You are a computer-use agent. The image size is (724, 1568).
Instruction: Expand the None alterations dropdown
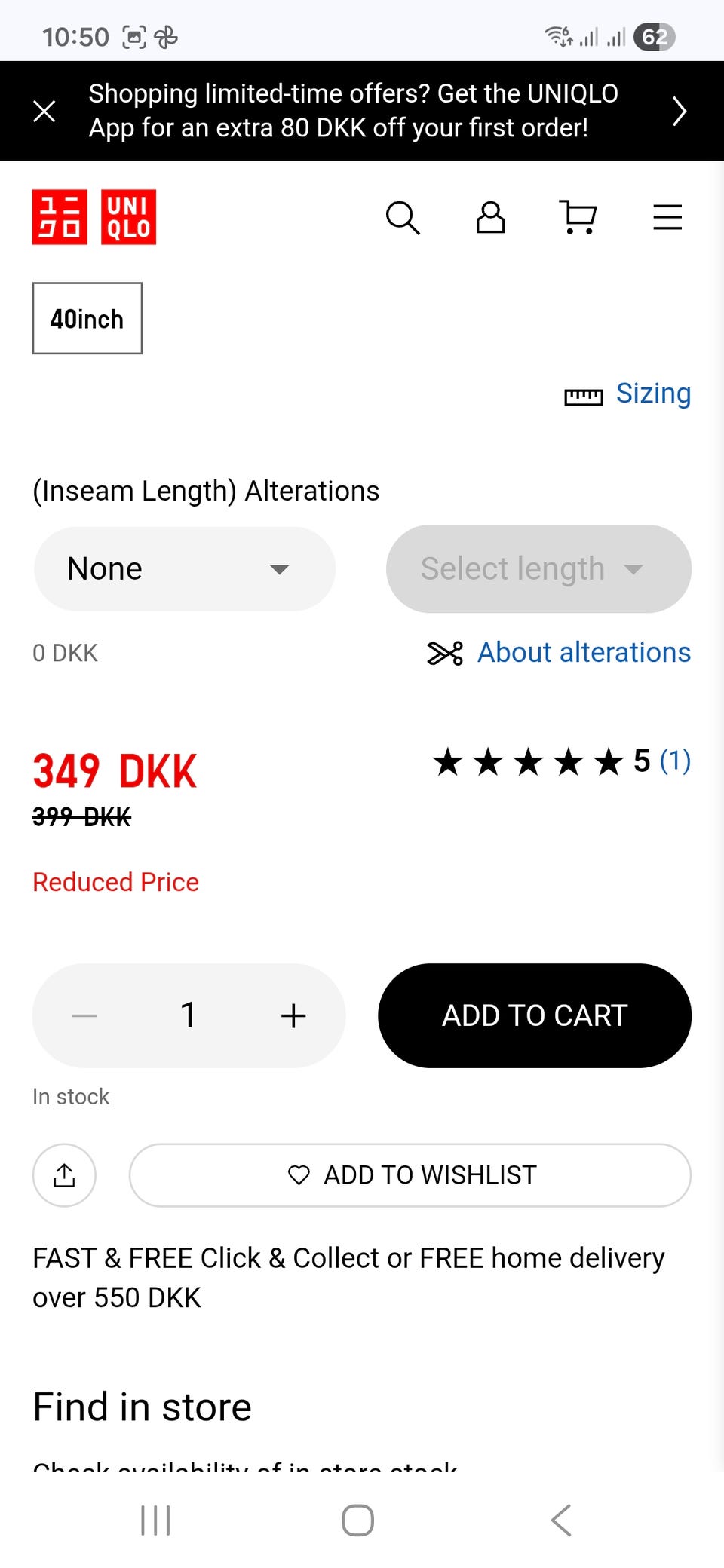(x=185, y=568)
